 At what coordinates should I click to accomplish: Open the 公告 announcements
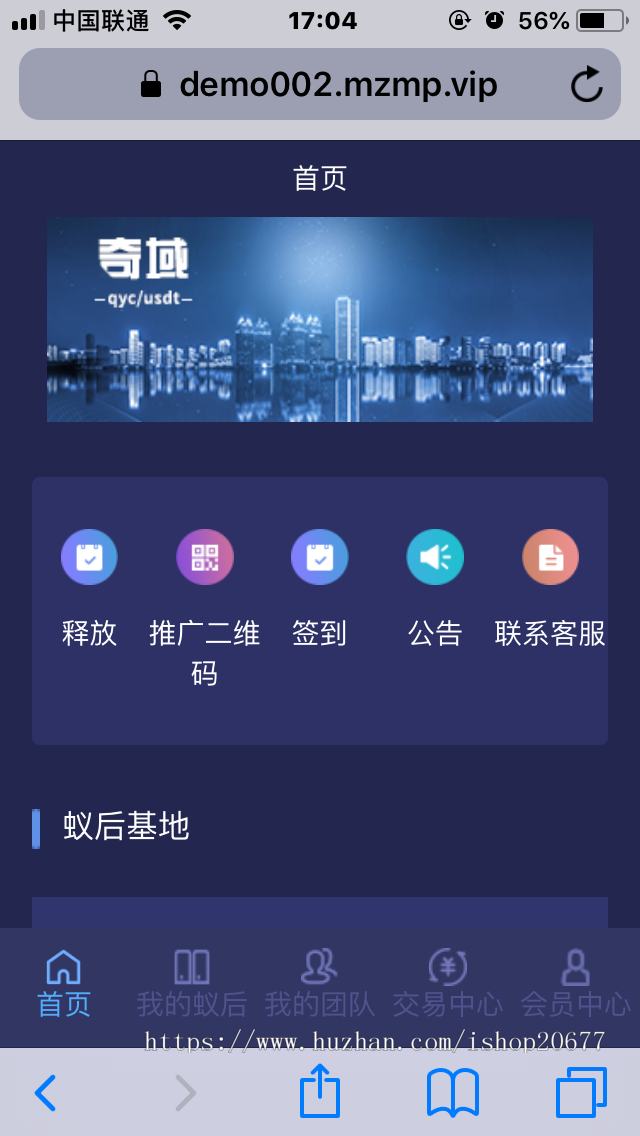pos(435,588)
